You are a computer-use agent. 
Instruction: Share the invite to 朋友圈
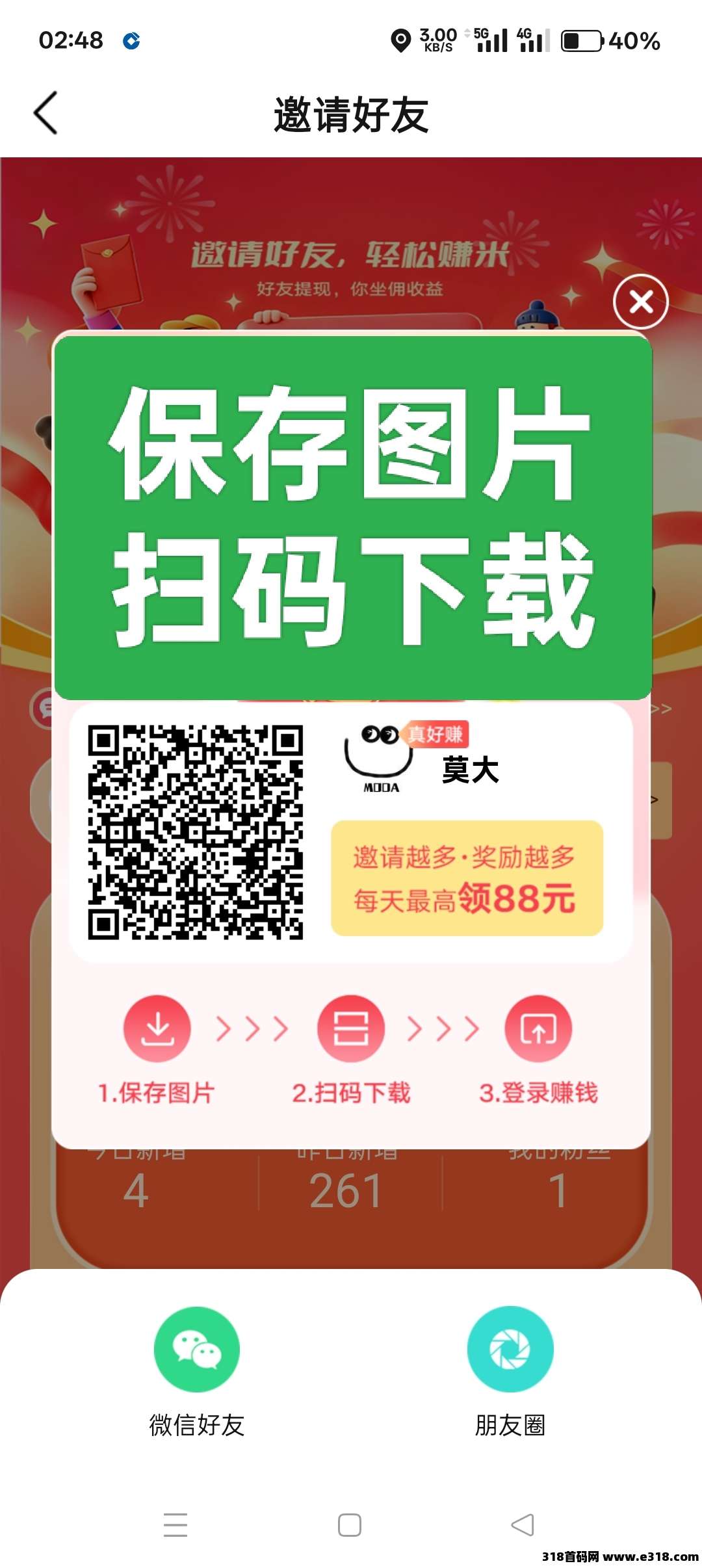point(510,1350)
